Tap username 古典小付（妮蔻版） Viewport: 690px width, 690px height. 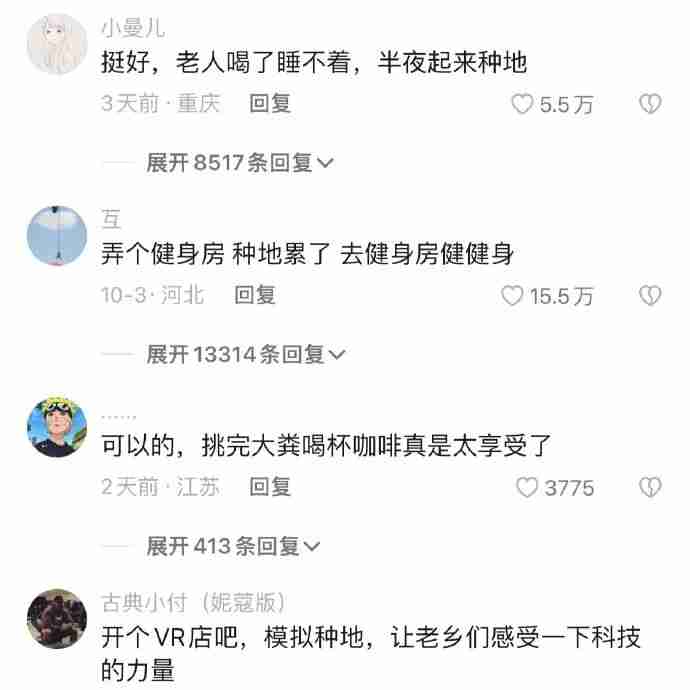193,603
